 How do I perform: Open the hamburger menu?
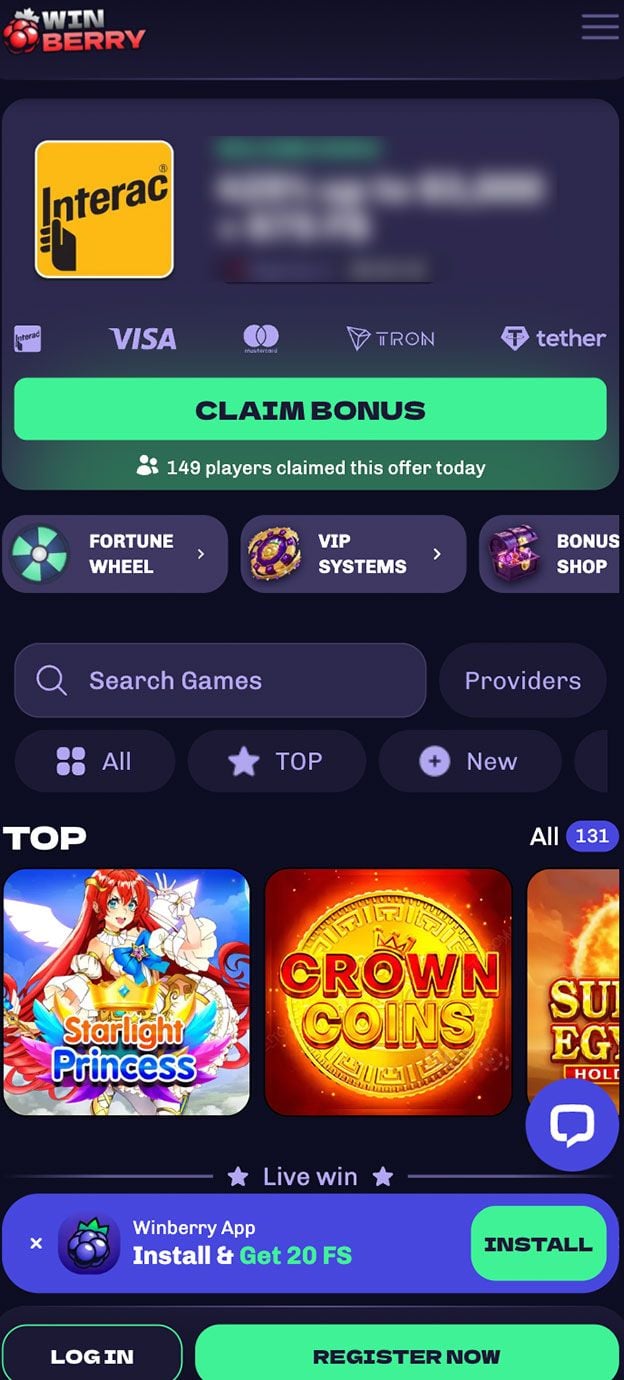tap(600, 27)
